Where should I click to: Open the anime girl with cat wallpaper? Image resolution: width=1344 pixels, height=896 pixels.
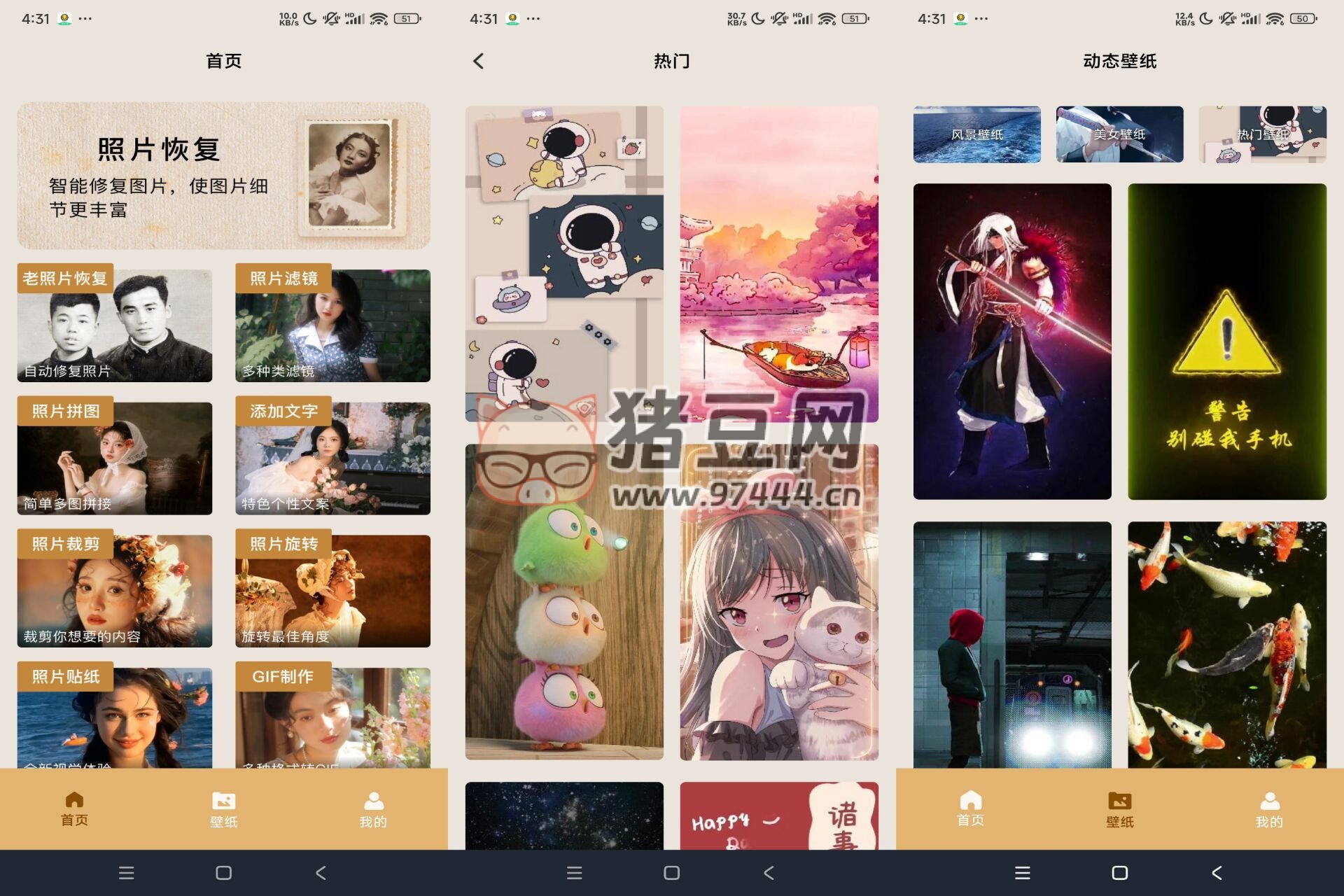[x=778, y=602]
